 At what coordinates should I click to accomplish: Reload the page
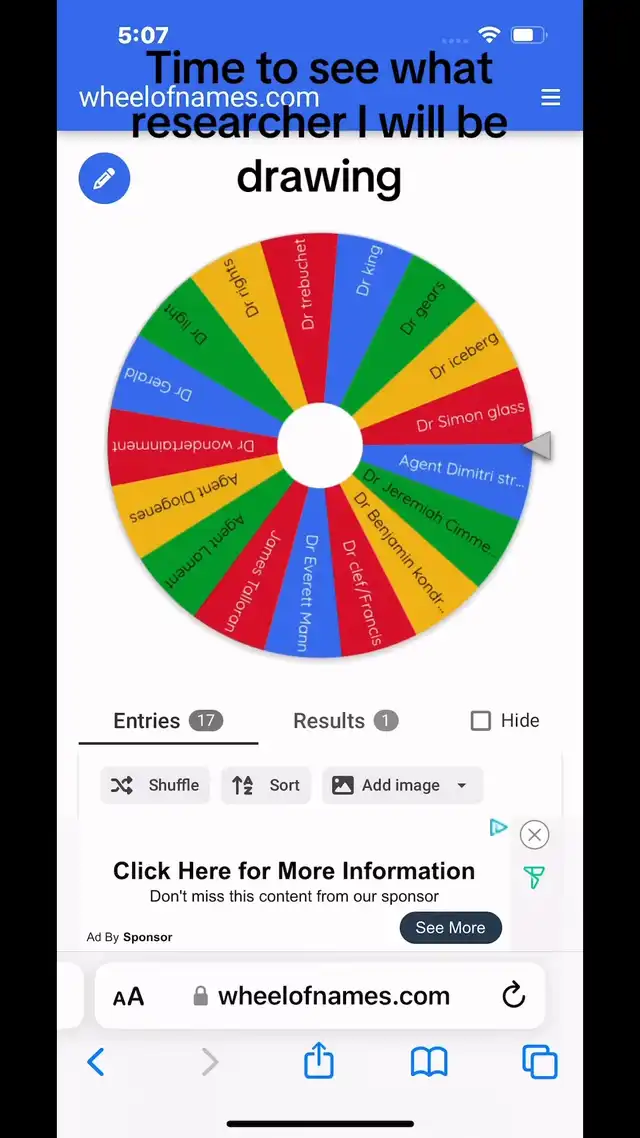click(x=513, y=995)
